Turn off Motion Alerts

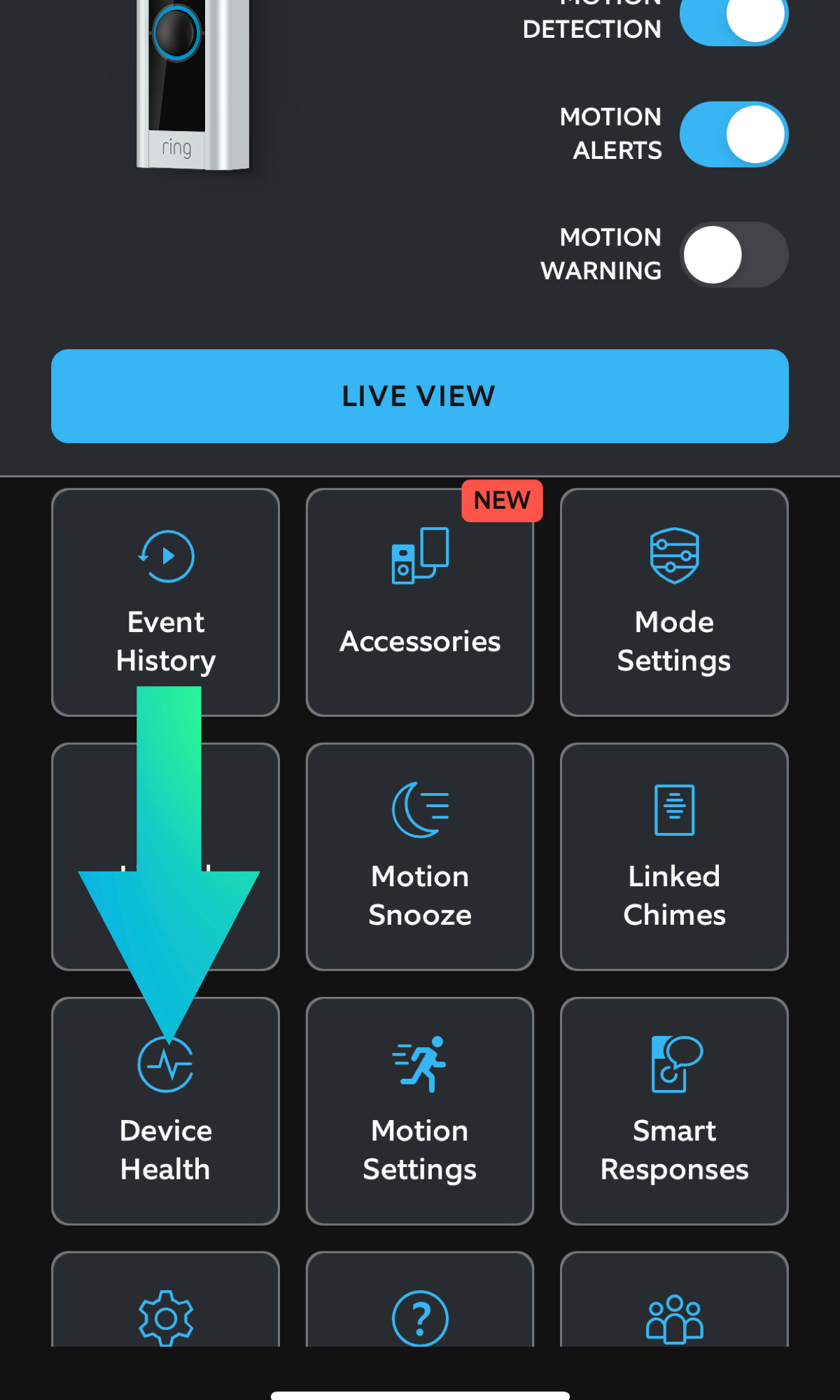(x=734, y=134)
